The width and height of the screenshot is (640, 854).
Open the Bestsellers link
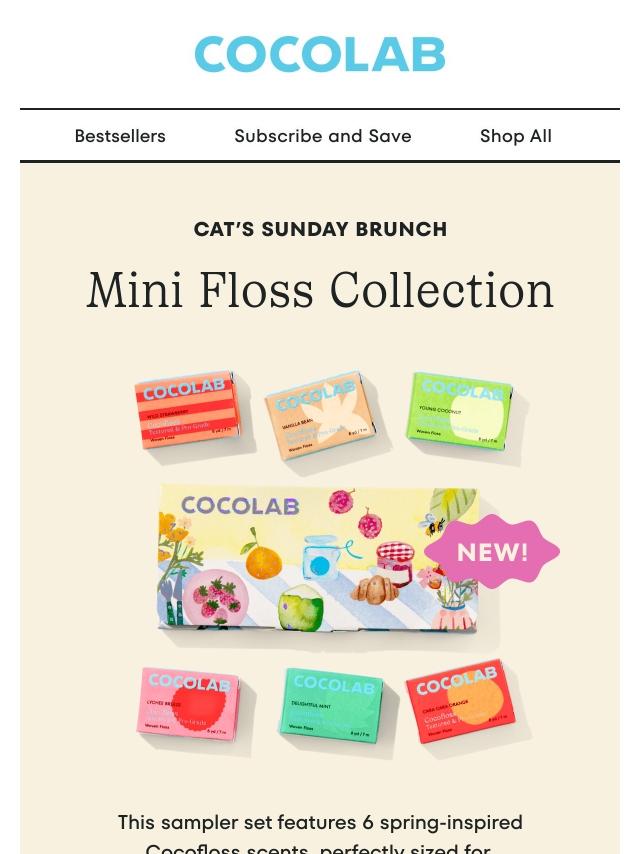120,136
